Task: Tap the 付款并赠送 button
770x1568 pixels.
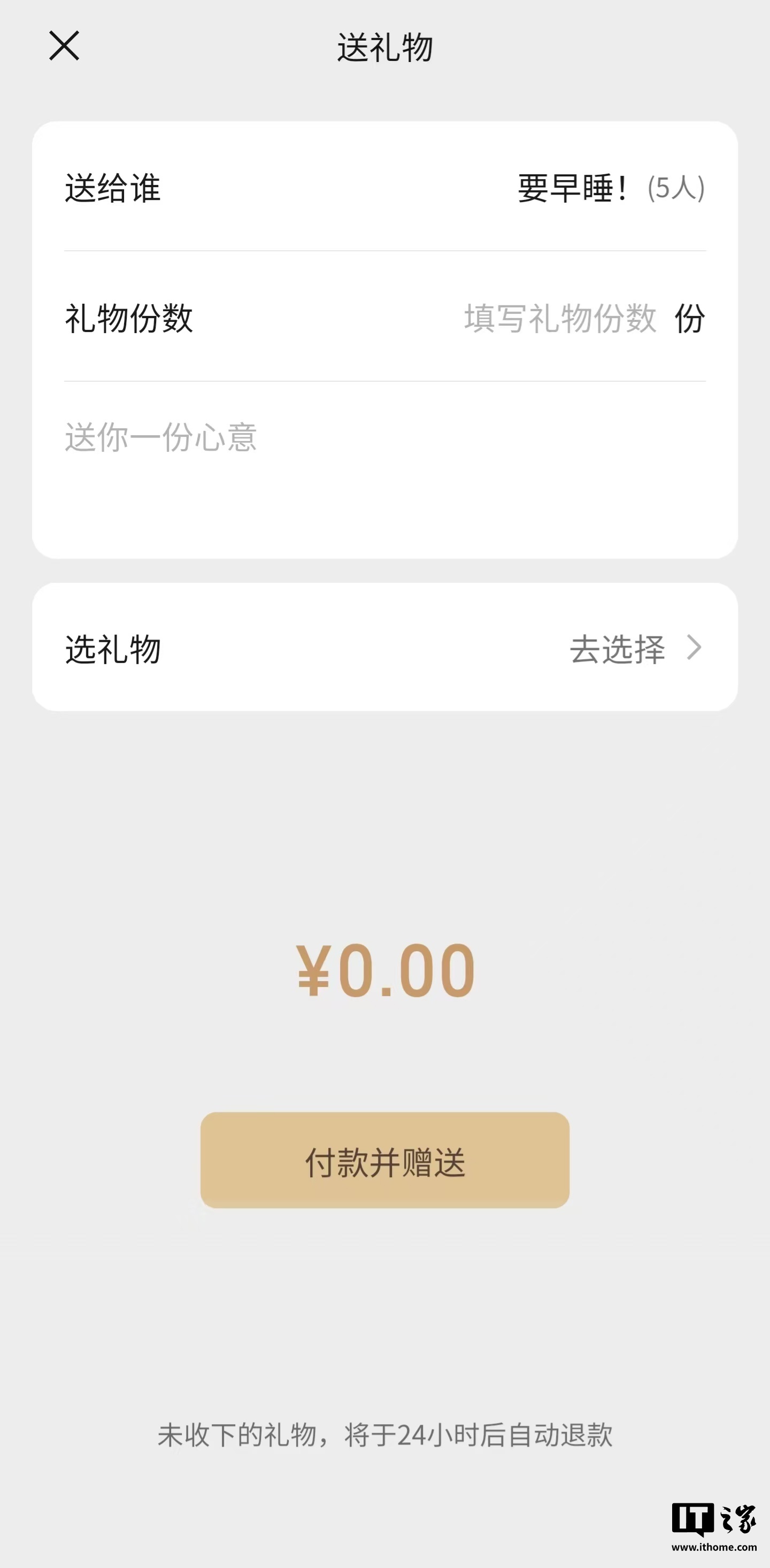Action: coord(384,1161)
